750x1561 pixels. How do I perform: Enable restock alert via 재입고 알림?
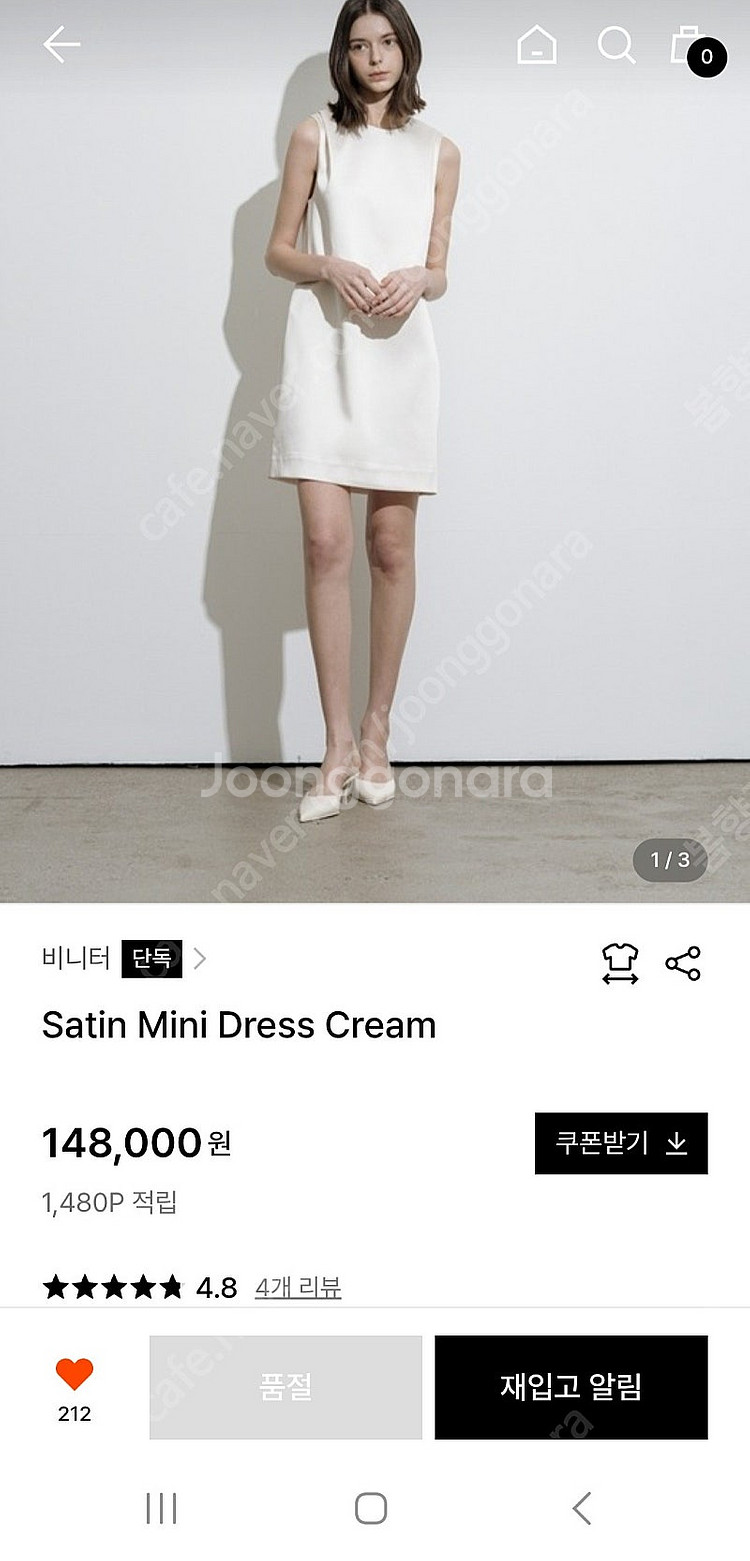click(x=570, y=1387)
